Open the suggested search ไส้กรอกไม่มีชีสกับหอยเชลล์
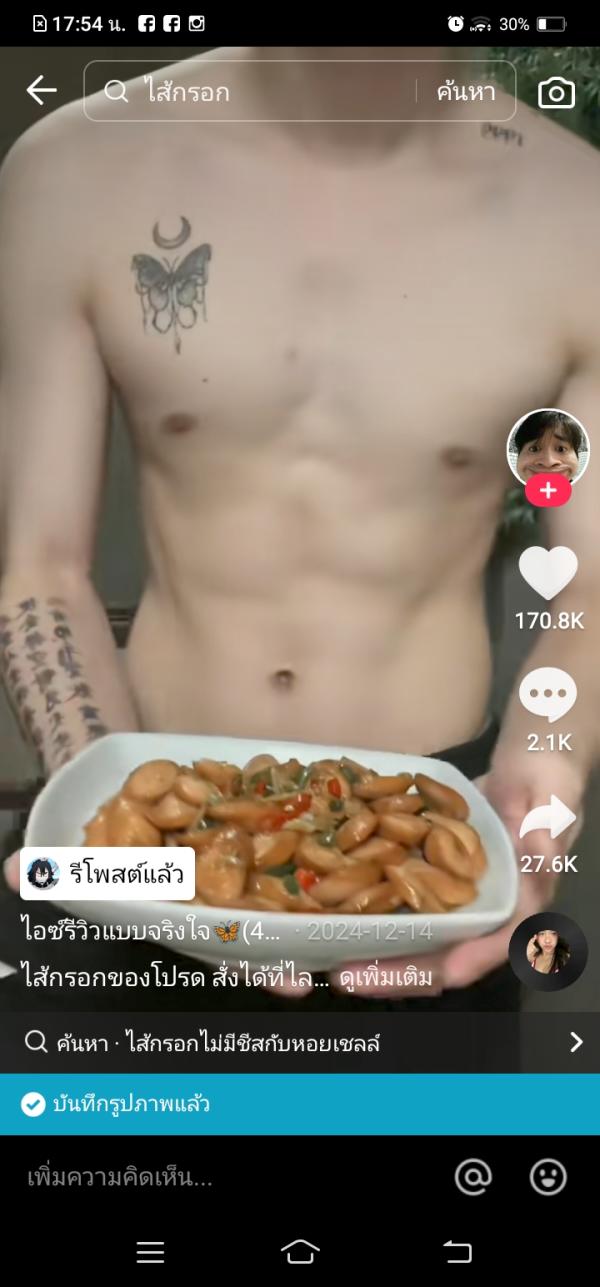 (x=300, y=1042)
